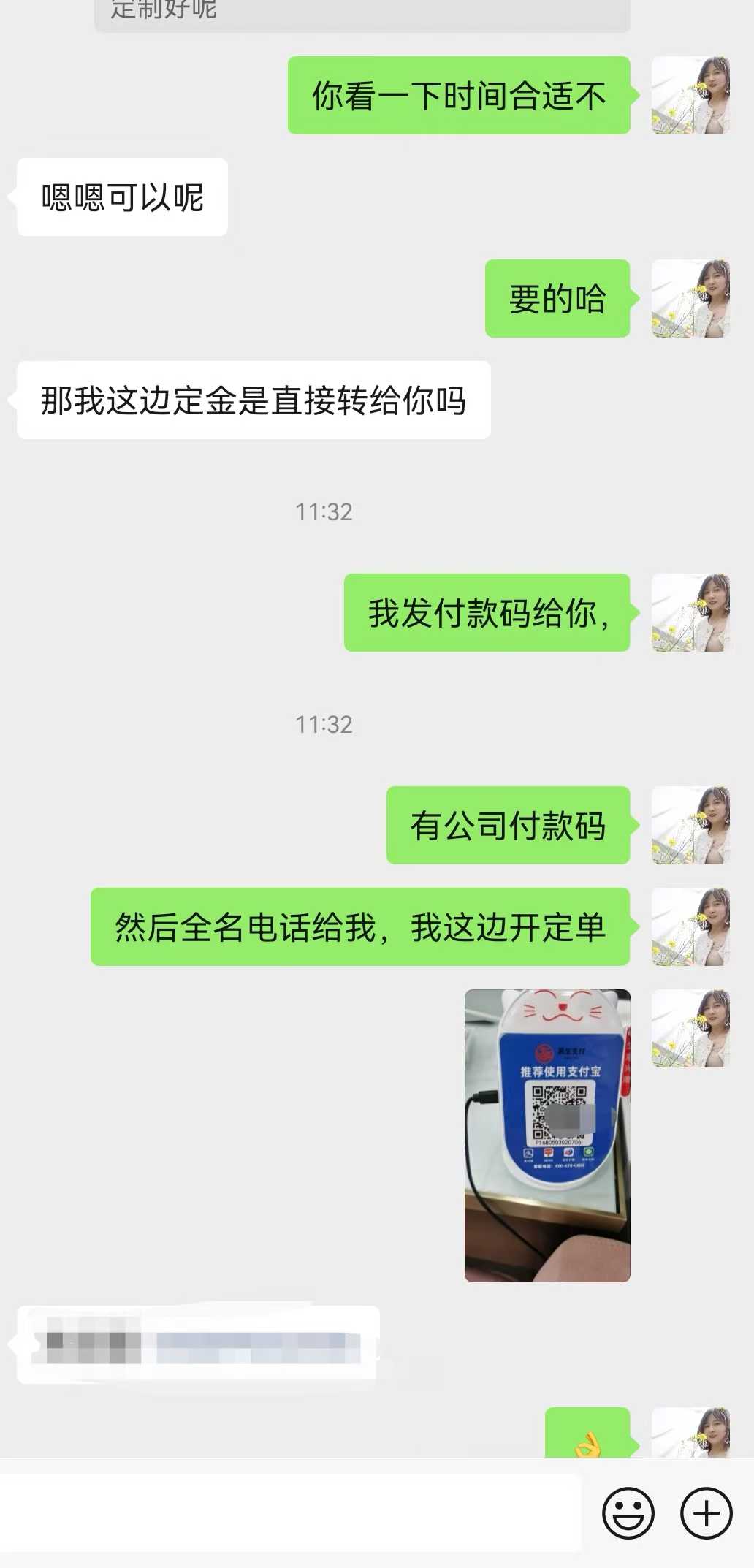This screenshot has width=754, height=1568.
Task: Focus the message text input box
Action: click(x=291, y=1512)
